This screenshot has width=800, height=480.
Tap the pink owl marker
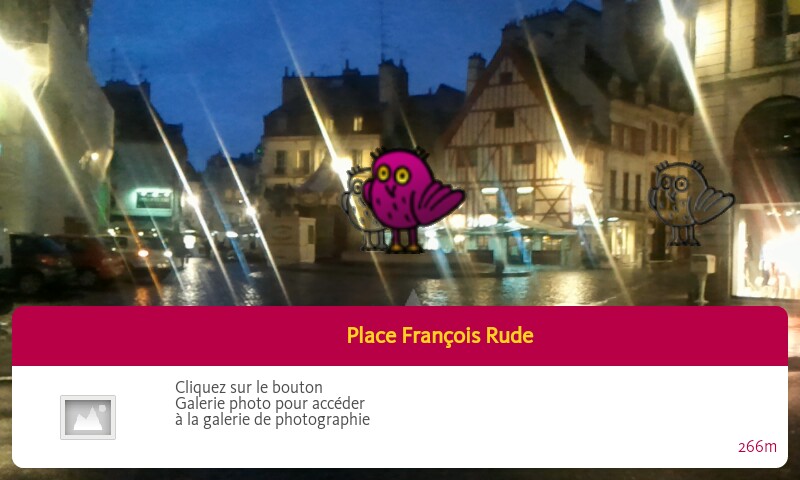[408, 197]
